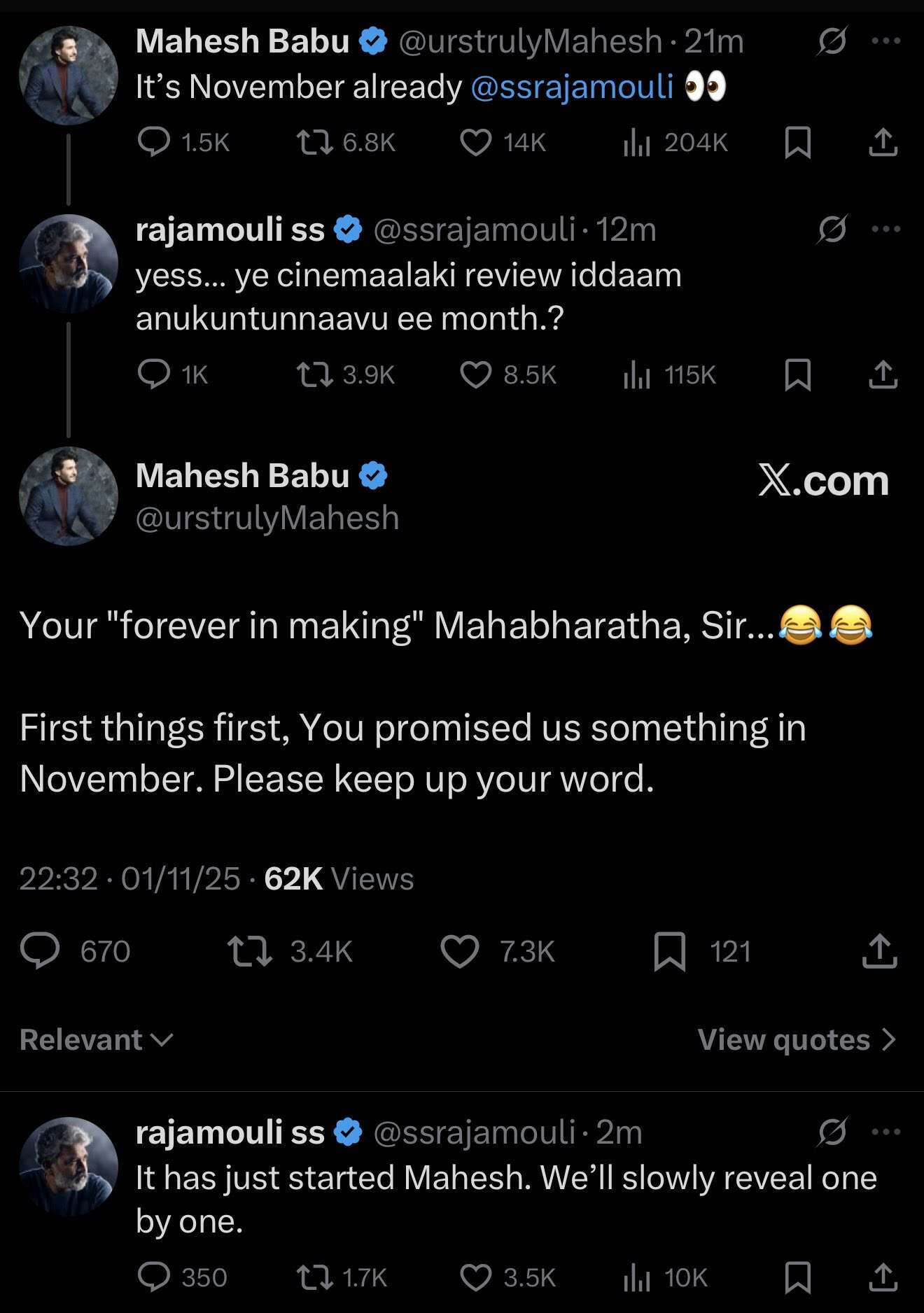Screen dimensions: 924x1313
Task: Like Rajamouli's "It has just started" reply
Action: [476, 1278]
